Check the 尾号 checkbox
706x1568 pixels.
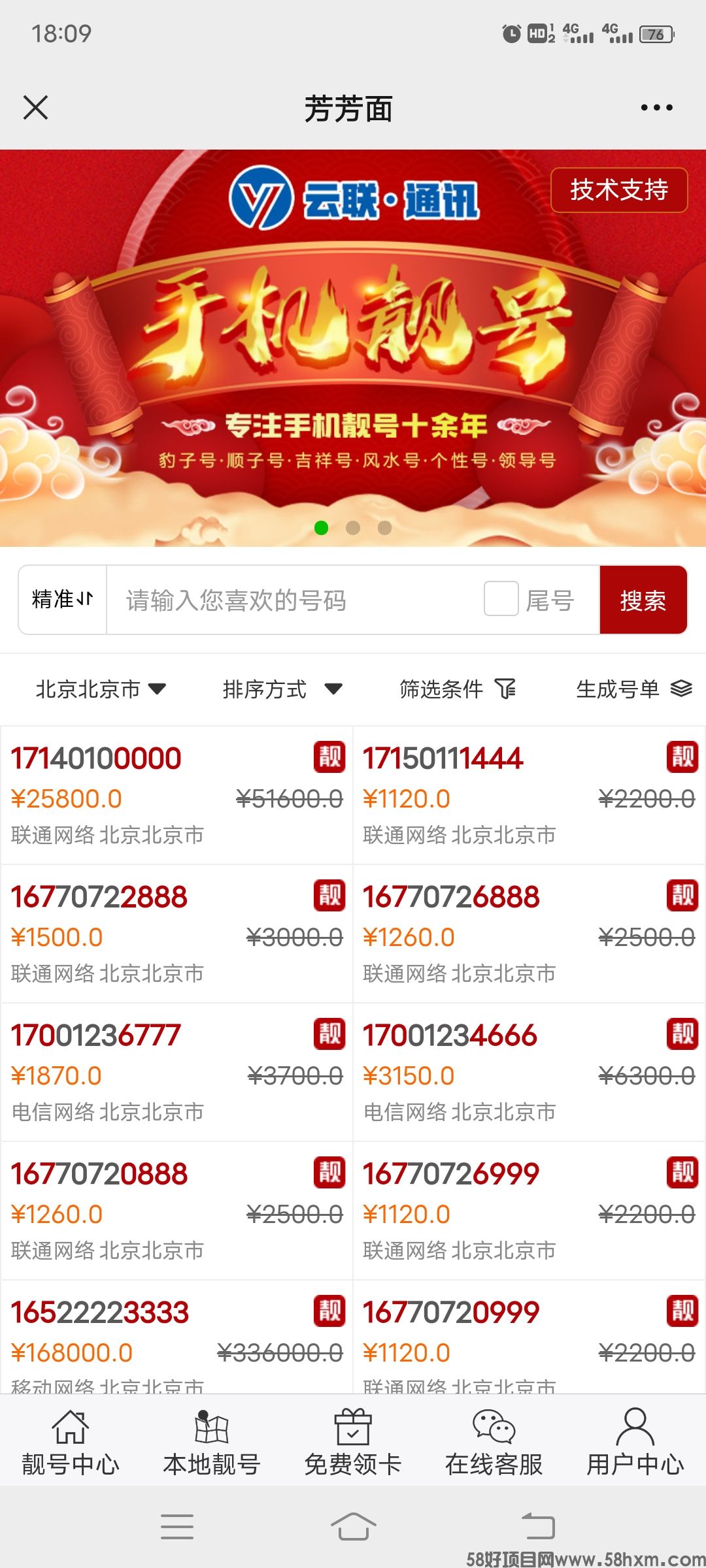tap(501, 598)
